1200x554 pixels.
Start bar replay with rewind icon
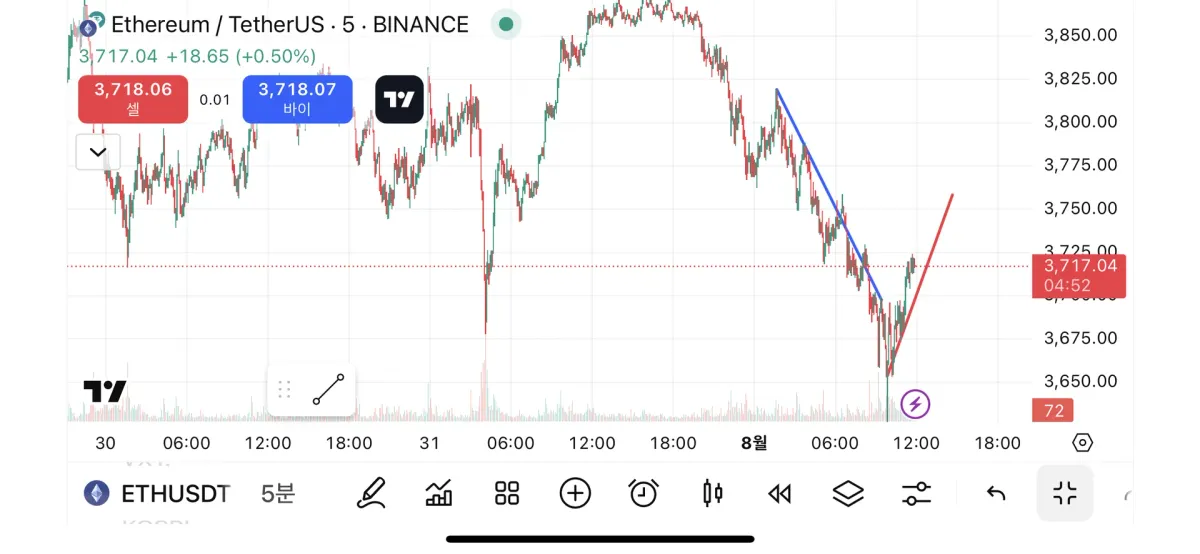(780, 493)
